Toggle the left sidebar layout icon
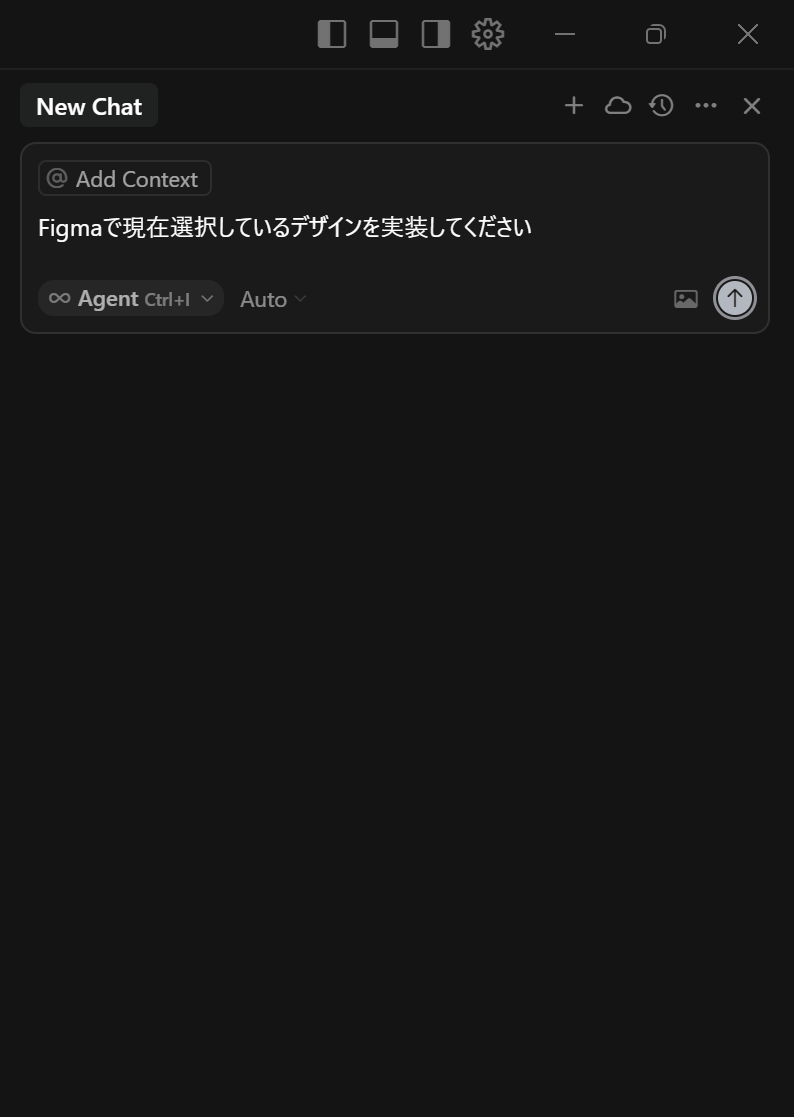Image resolution: width=794 pixels, height=1117 pixels. tap(332, 34)
